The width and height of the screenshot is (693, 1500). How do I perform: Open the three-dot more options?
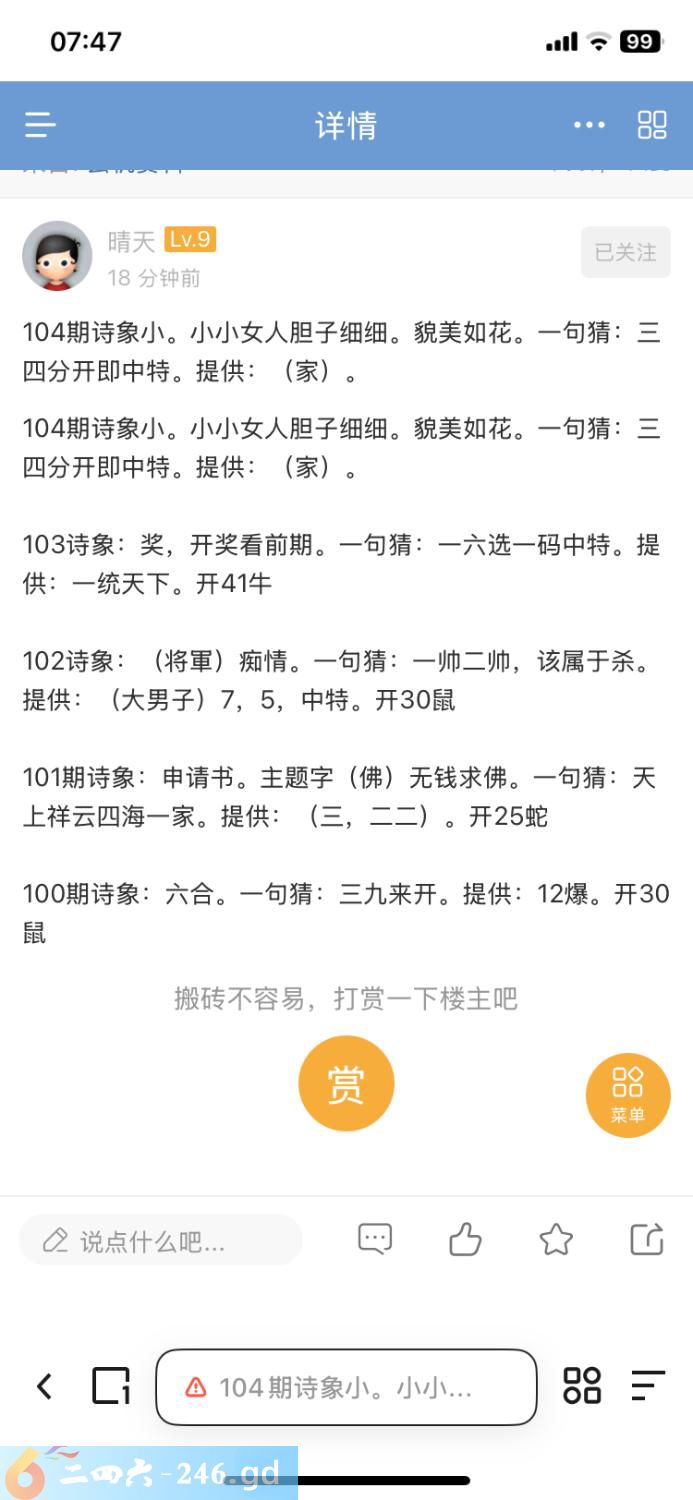click(589, 125)
